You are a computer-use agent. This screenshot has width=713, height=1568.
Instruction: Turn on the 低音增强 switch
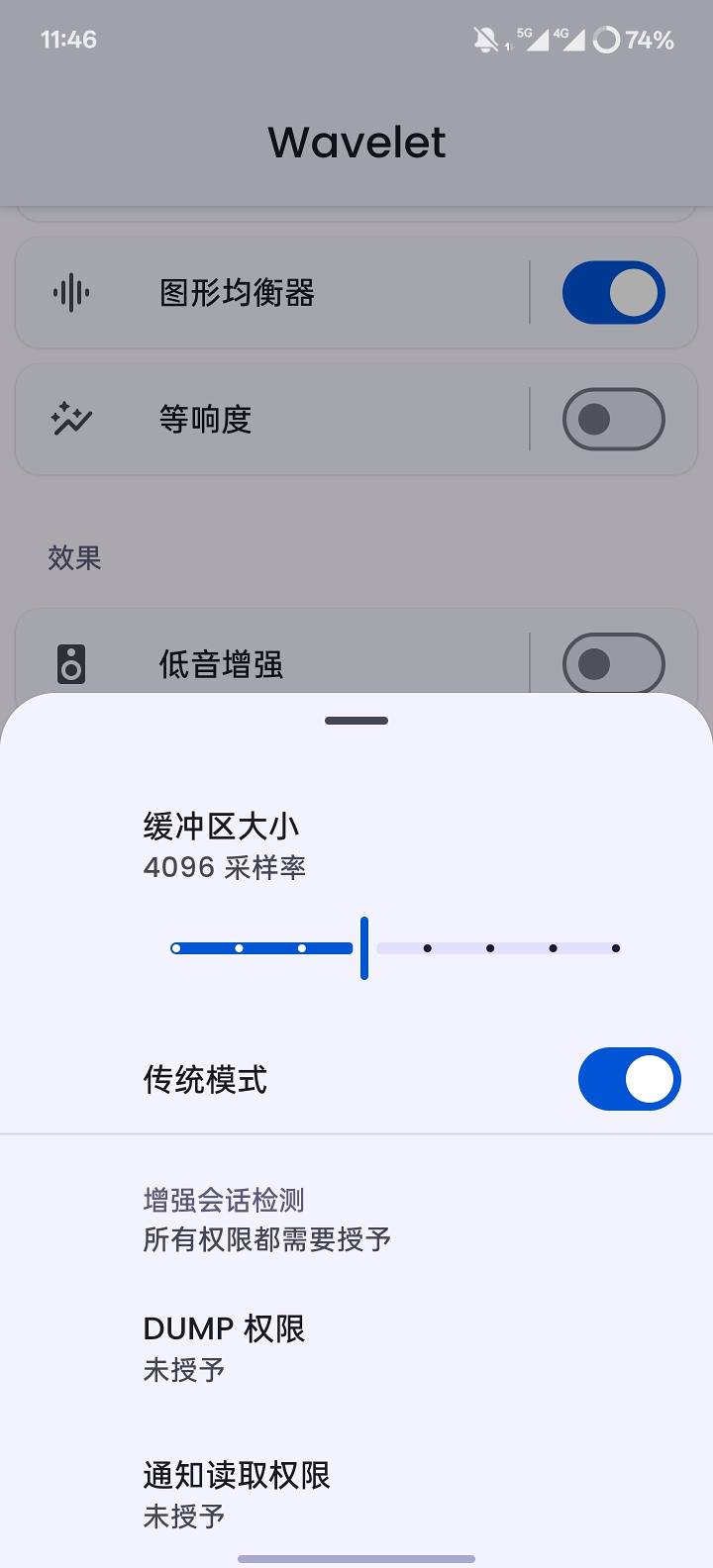tap(613, 663)
